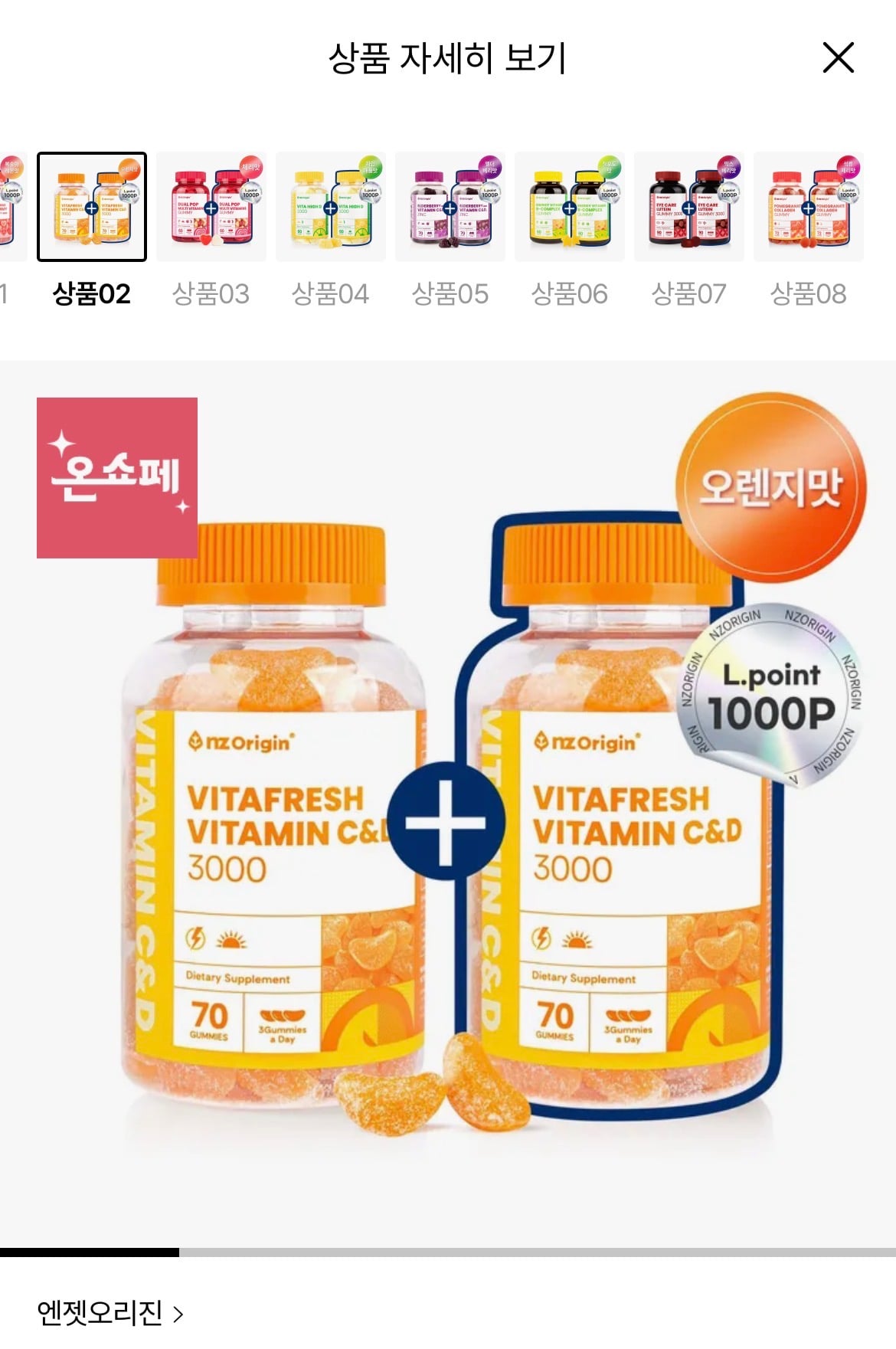Select the 상품03 Dual Pop Multi Vitamin thumbnail
Screen dimensions: 896x1349
[211, 207]
